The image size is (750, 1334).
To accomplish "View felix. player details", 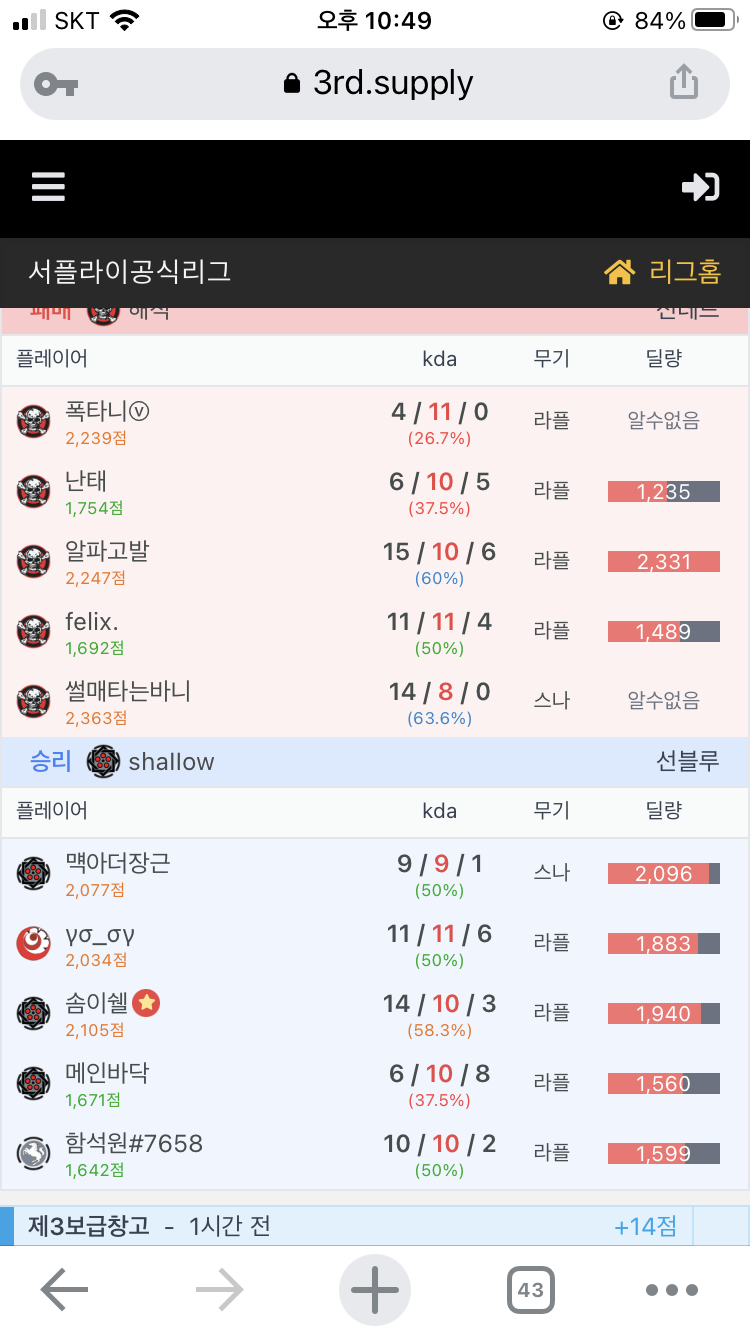I will click(92, 621).
